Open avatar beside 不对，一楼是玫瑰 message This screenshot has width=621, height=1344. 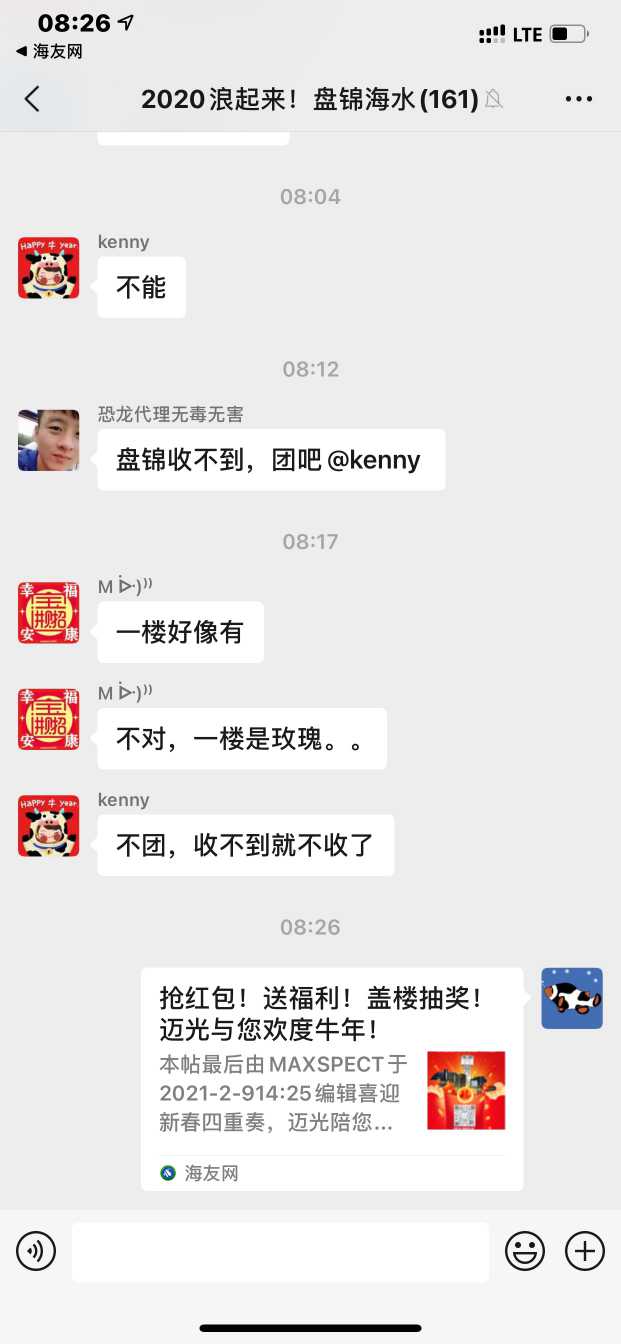tap(48, 719)
